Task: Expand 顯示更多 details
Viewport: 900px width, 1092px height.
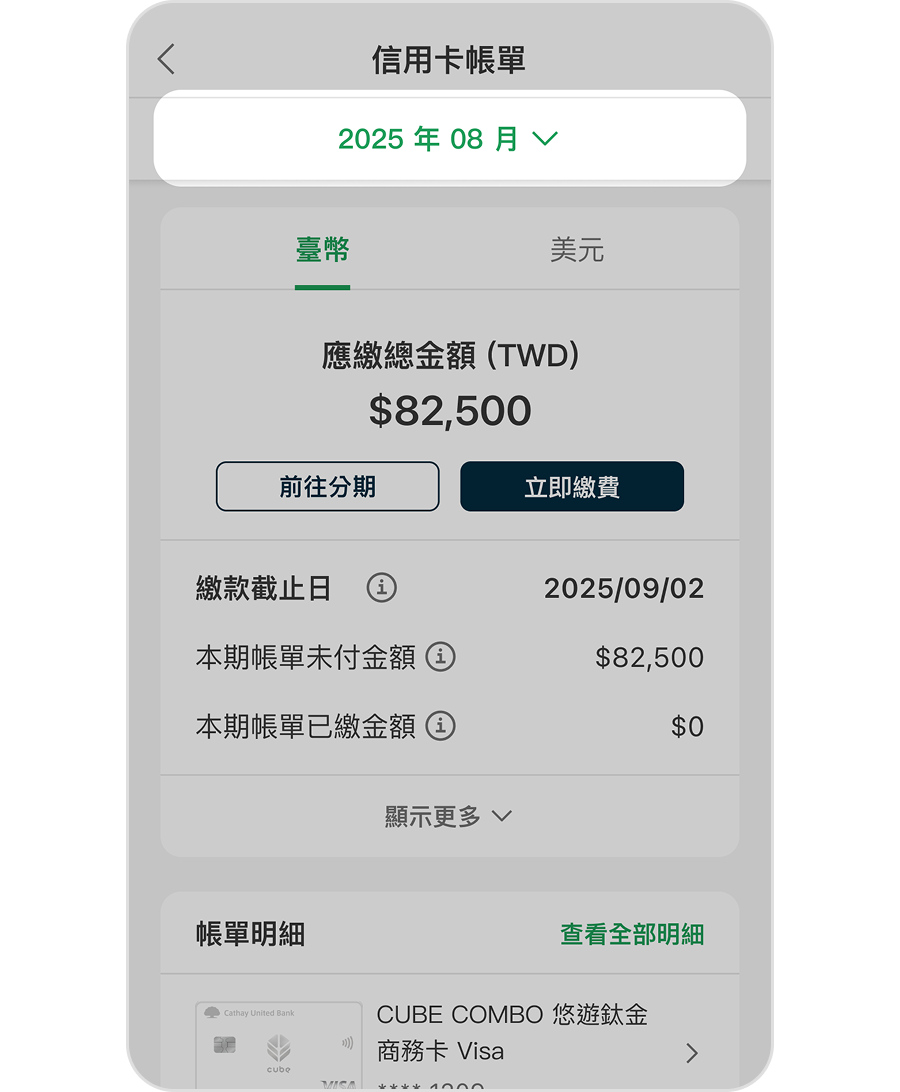Action: coord(448,816)
